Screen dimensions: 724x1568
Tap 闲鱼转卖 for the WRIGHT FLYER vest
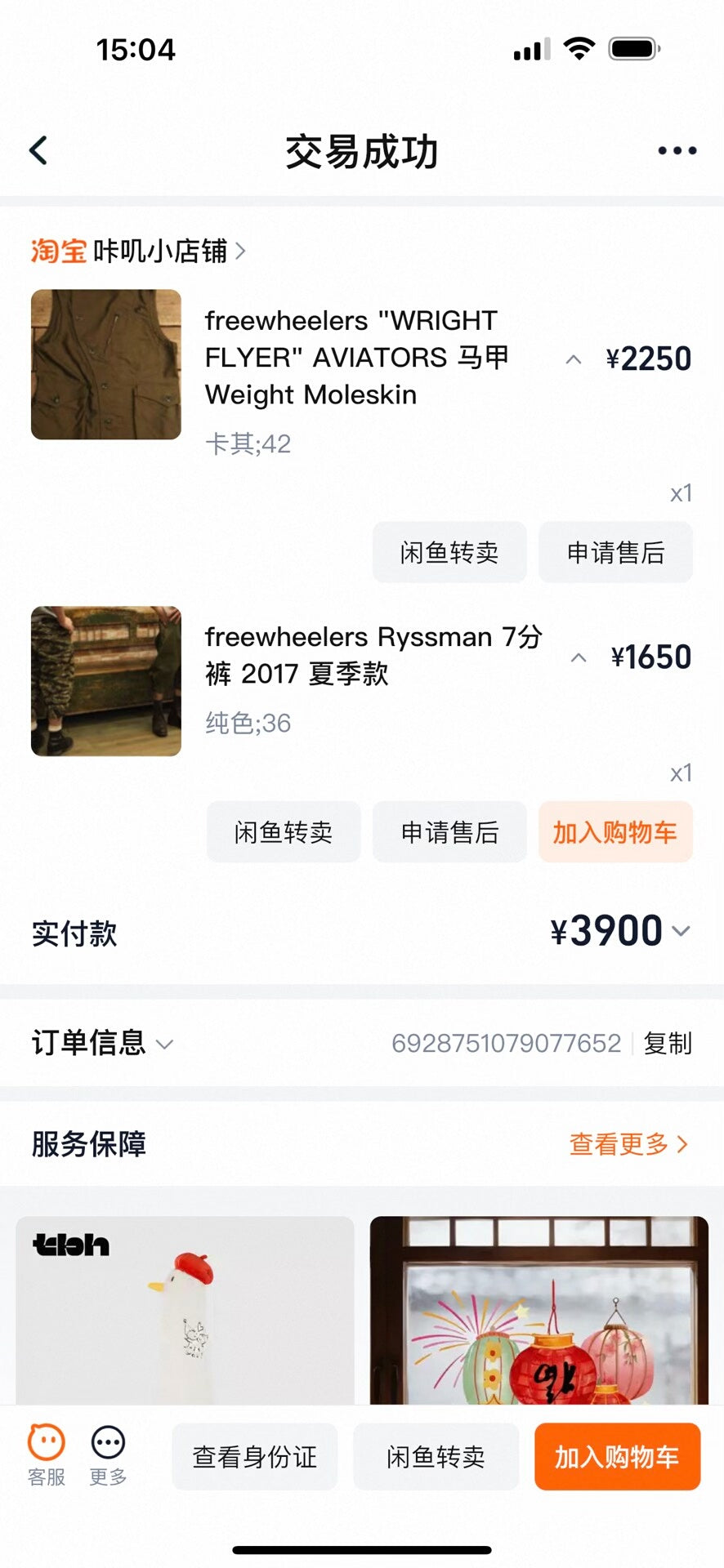coord(449,553)
